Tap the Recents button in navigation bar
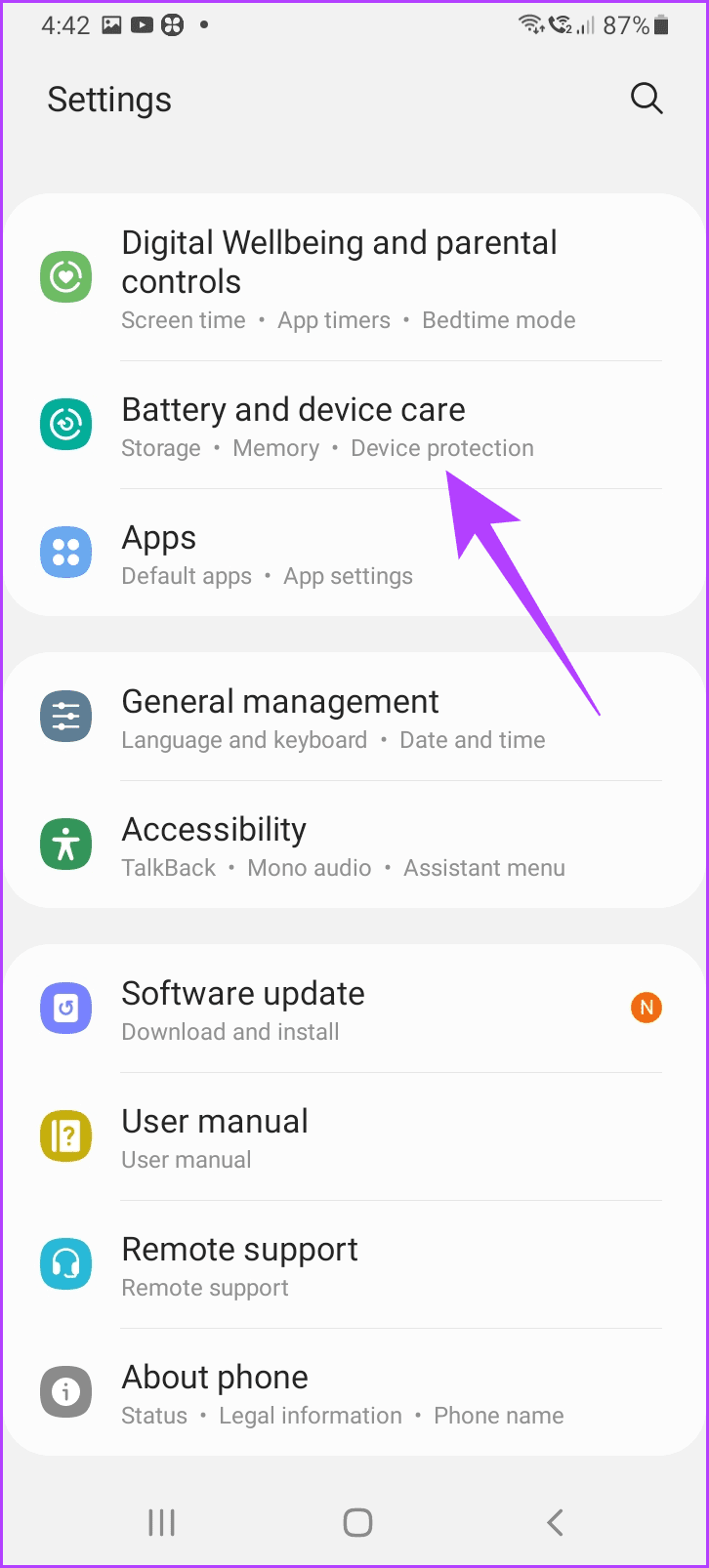 (160, 1521)
